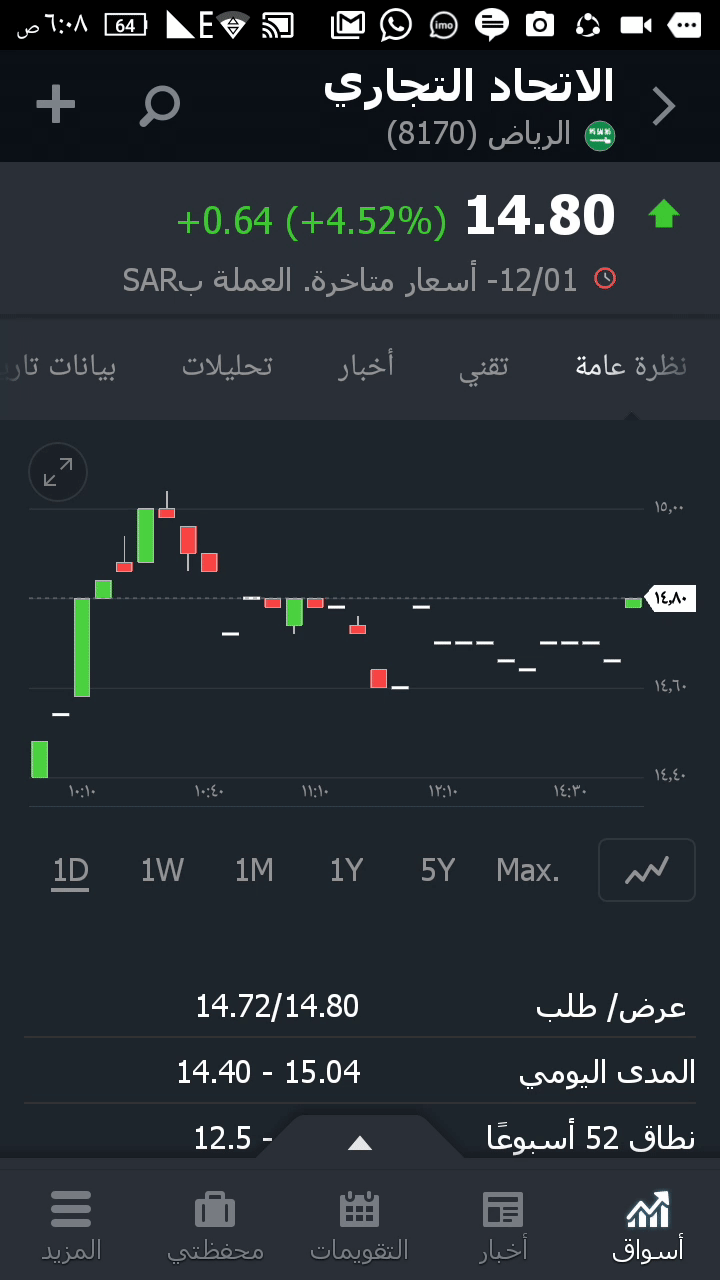The width and height of the screenshot is (720, 1280).
Task: Switch to the تحليلات tab
Action: [227, 367]
